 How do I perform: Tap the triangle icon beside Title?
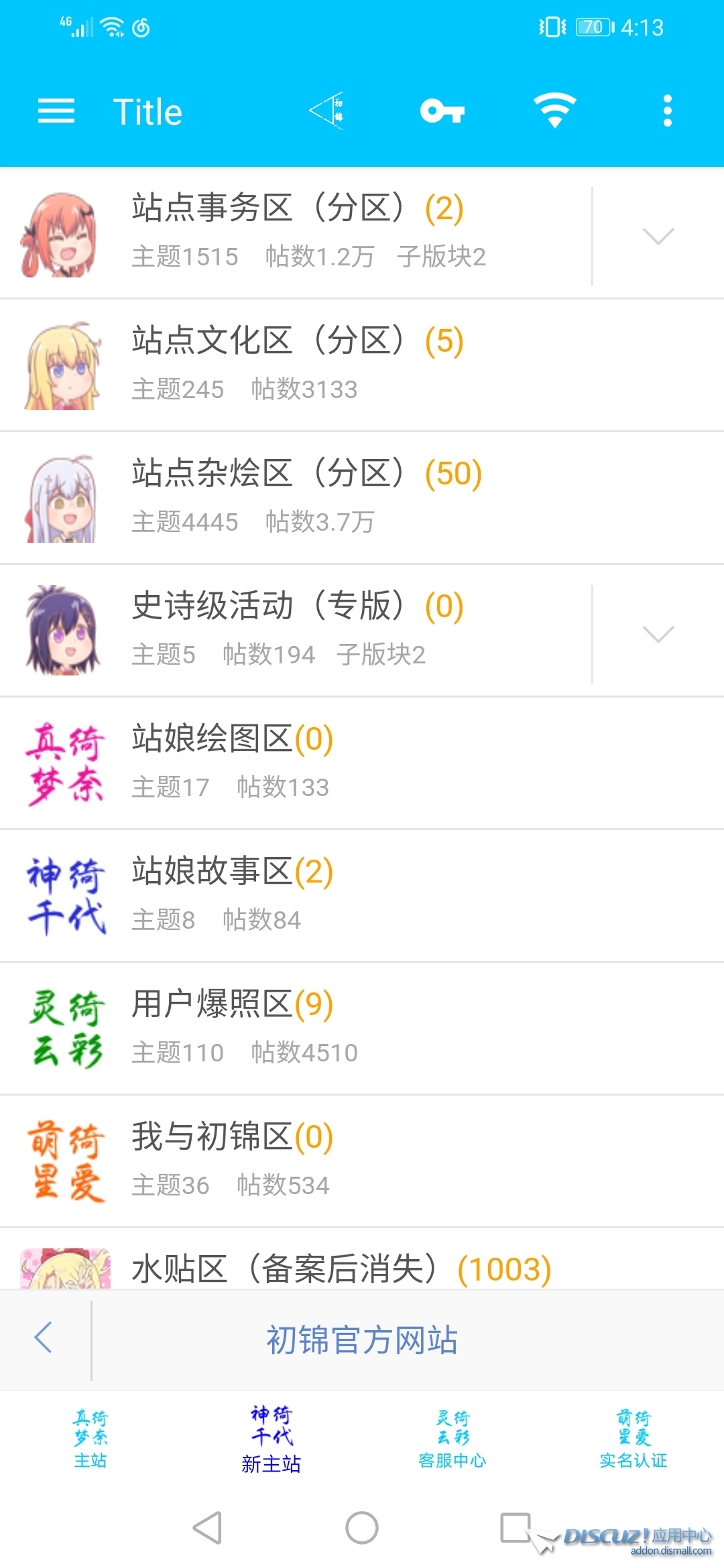click(328, 111)
